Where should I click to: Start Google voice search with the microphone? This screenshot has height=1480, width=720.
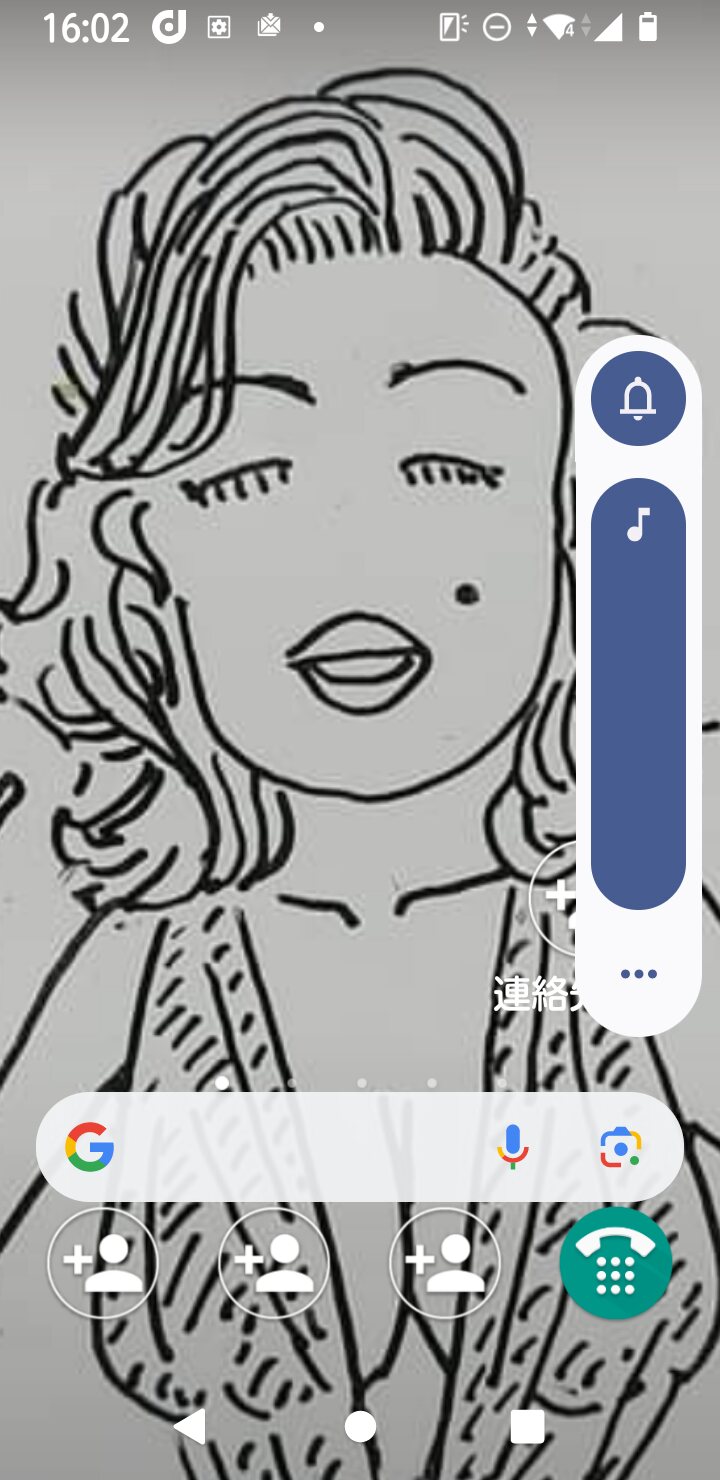click(513, 1147)
